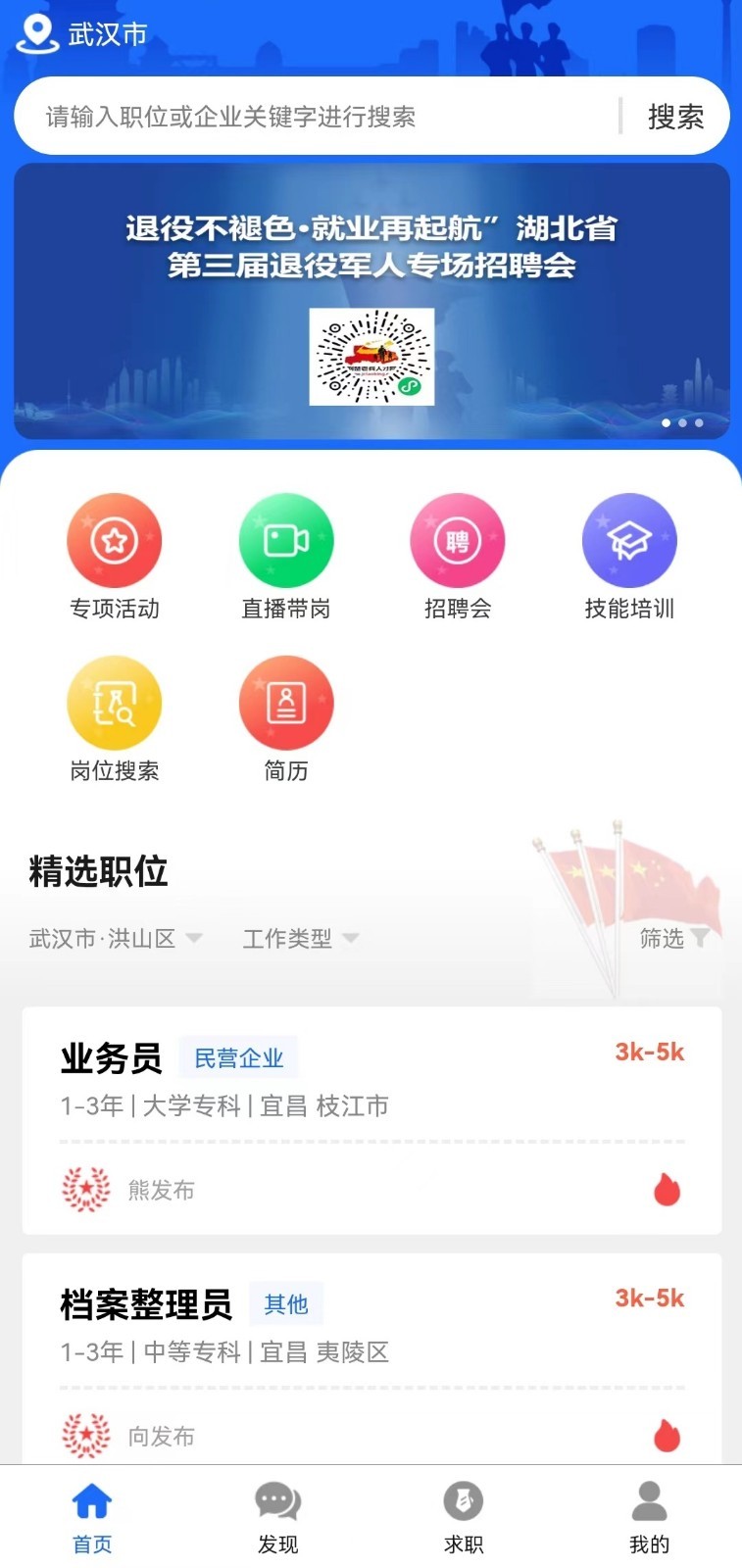Open the 业务员 job listing
The height and width of the screenshot is (1568, 742).
tap(371, 1120)
